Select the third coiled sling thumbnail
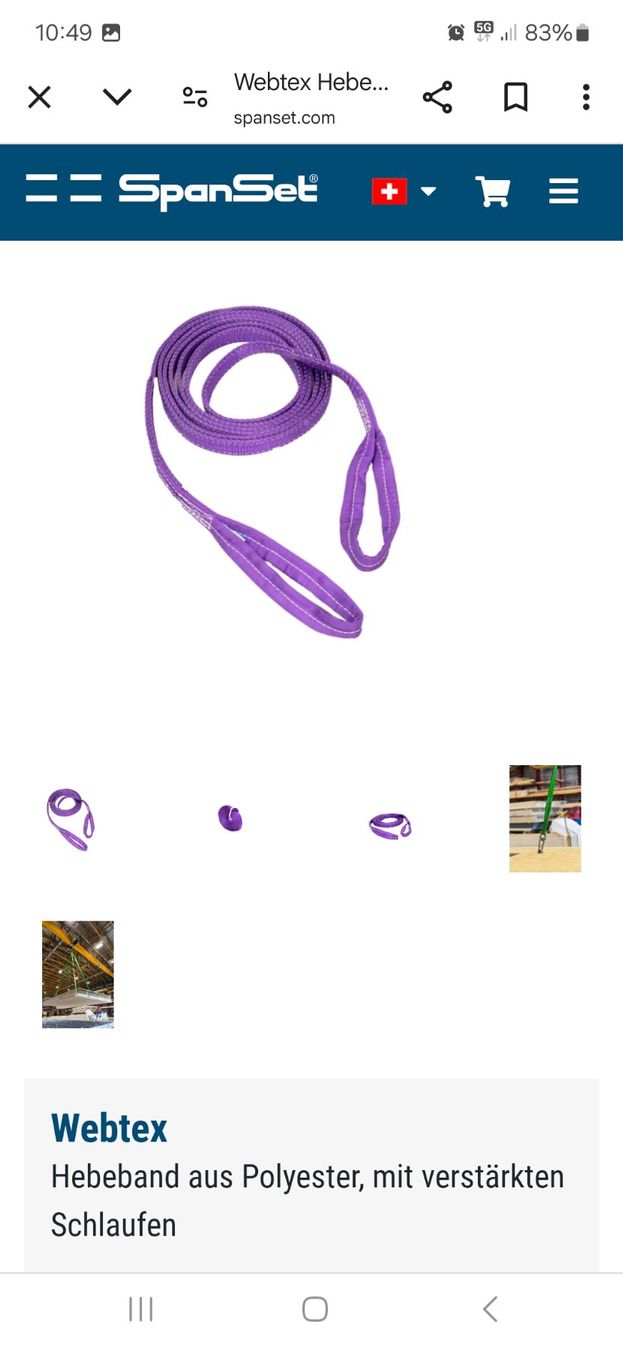This screenshot has height=1350, width=623. click(390, 826)
